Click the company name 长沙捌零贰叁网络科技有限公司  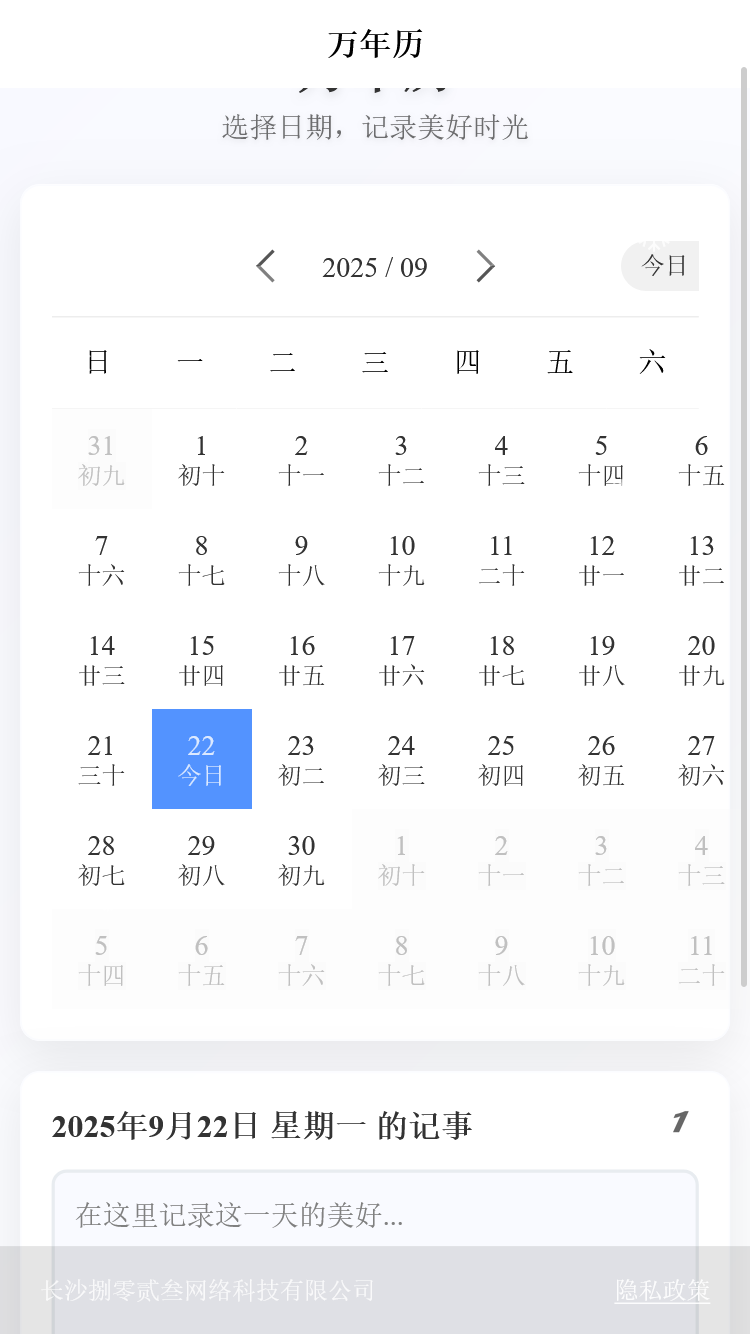click(x=204, y=1291)
